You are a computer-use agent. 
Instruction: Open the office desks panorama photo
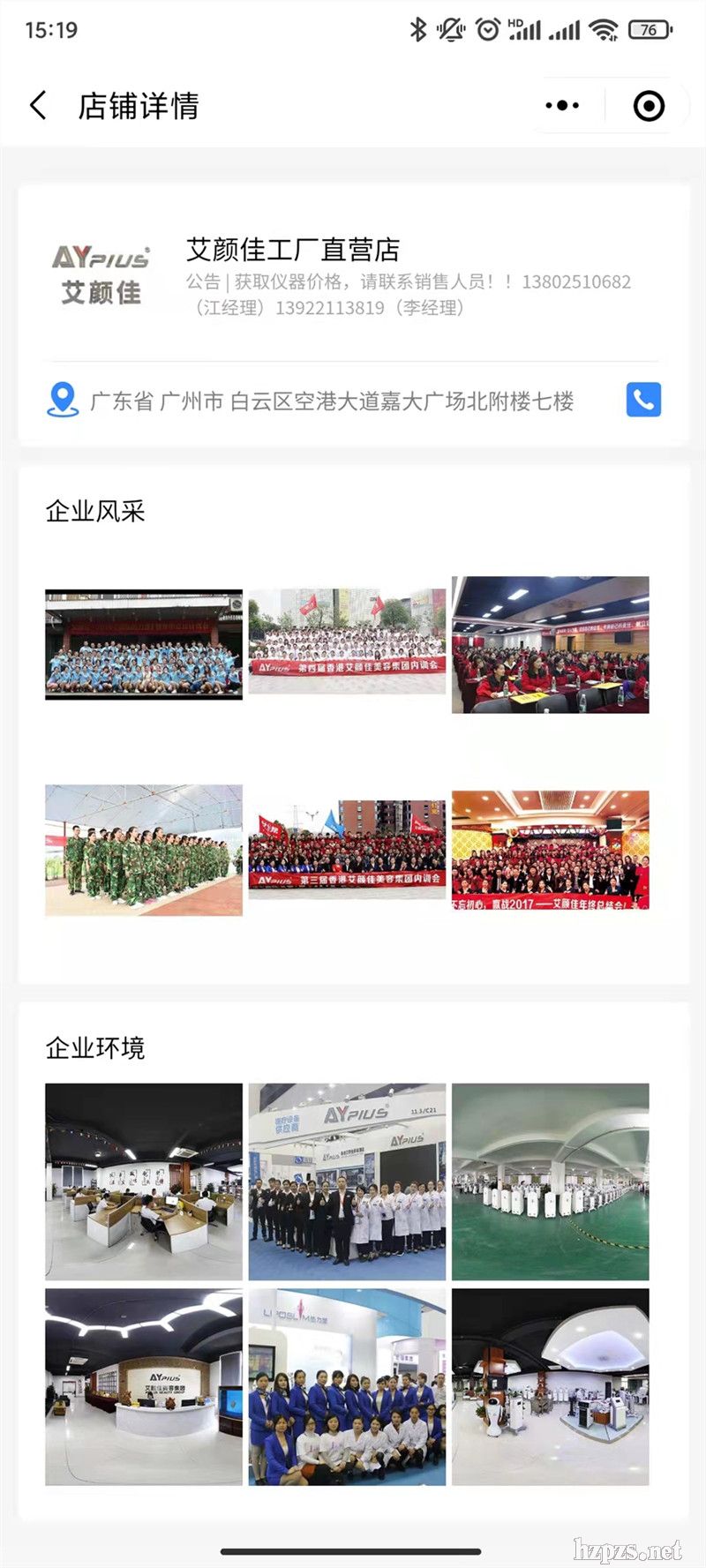(144, 1182)
